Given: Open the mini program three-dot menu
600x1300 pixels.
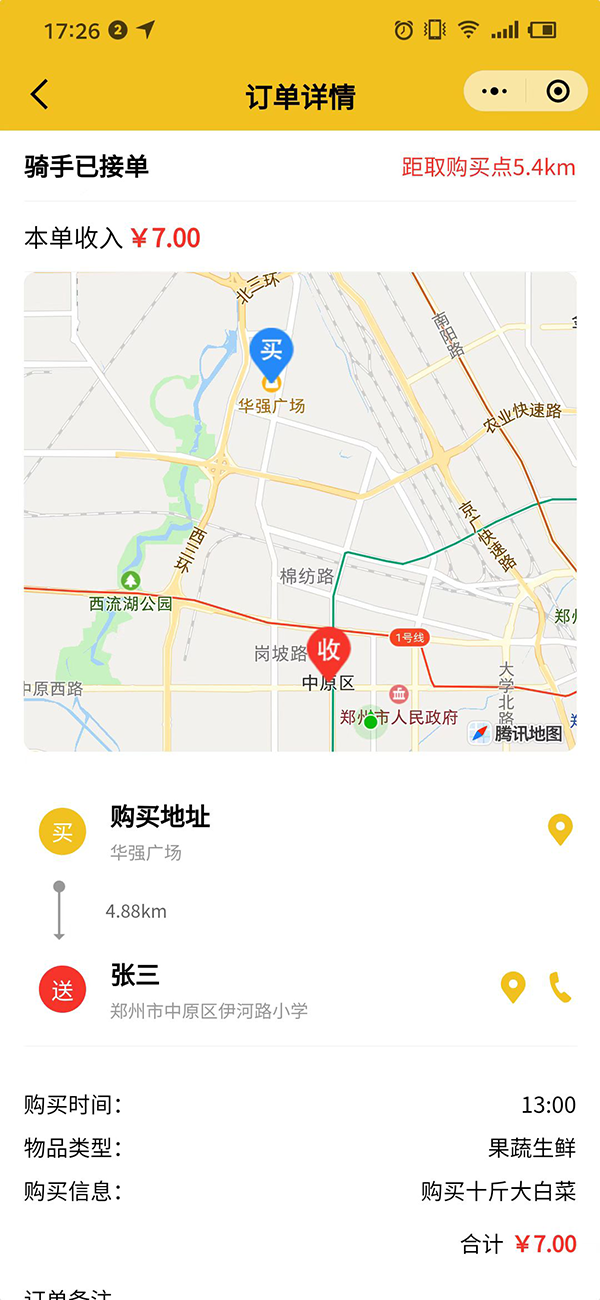Looking at the screenshot, I should [x=494, y=92].
